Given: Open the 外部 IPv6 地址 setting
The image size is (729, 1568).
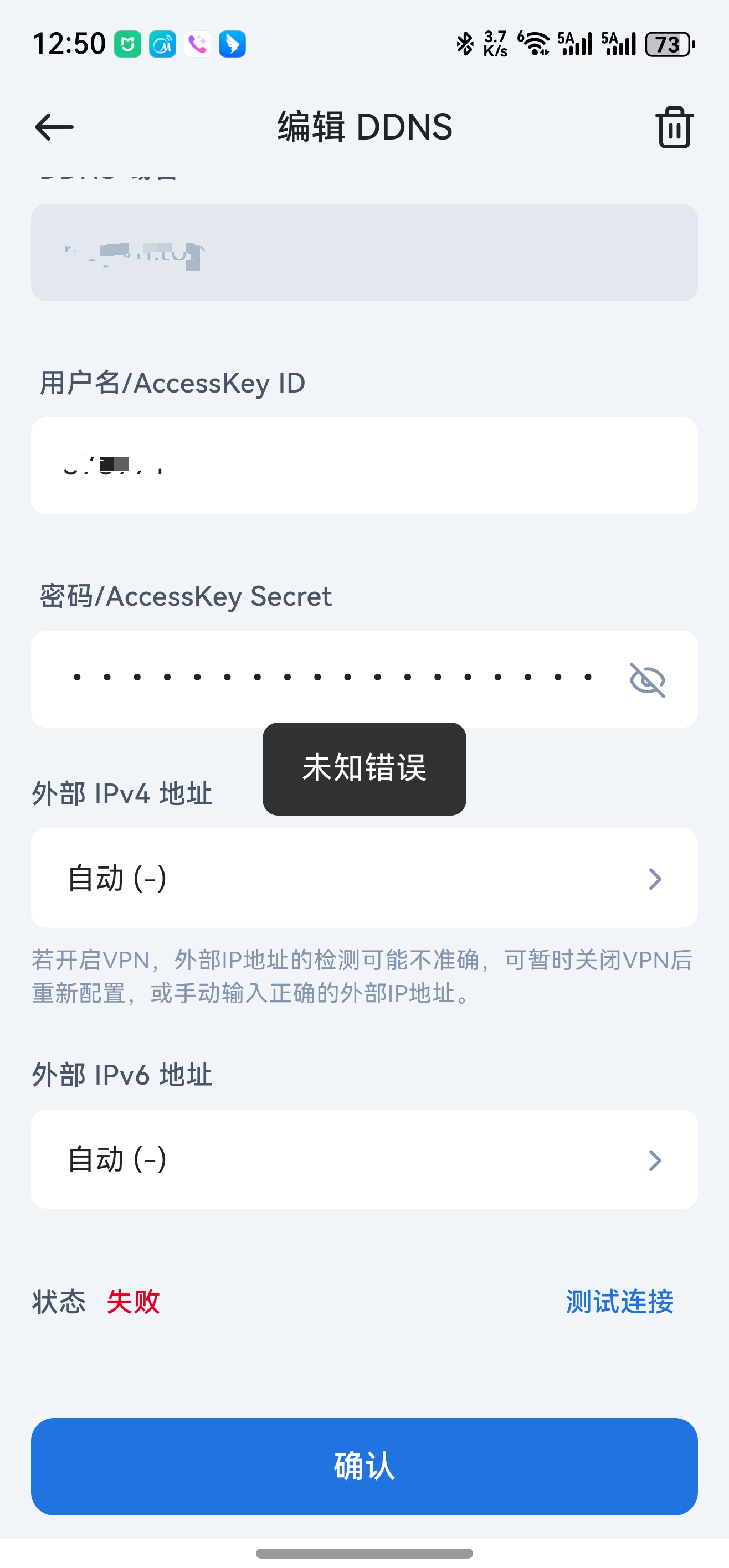Looking at the screenshot, I should click(364, 1159).
